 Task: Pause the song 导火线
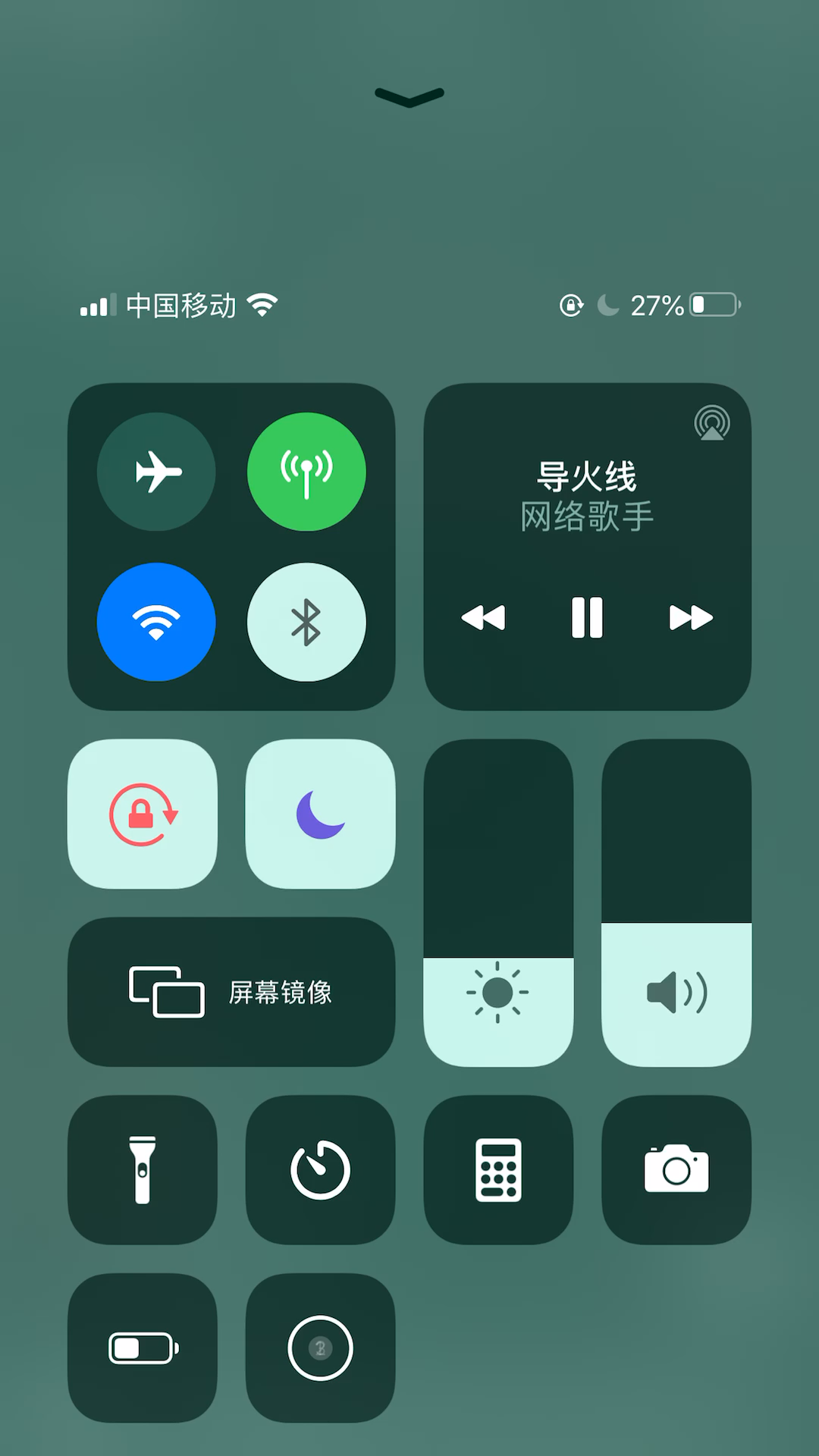587,618
